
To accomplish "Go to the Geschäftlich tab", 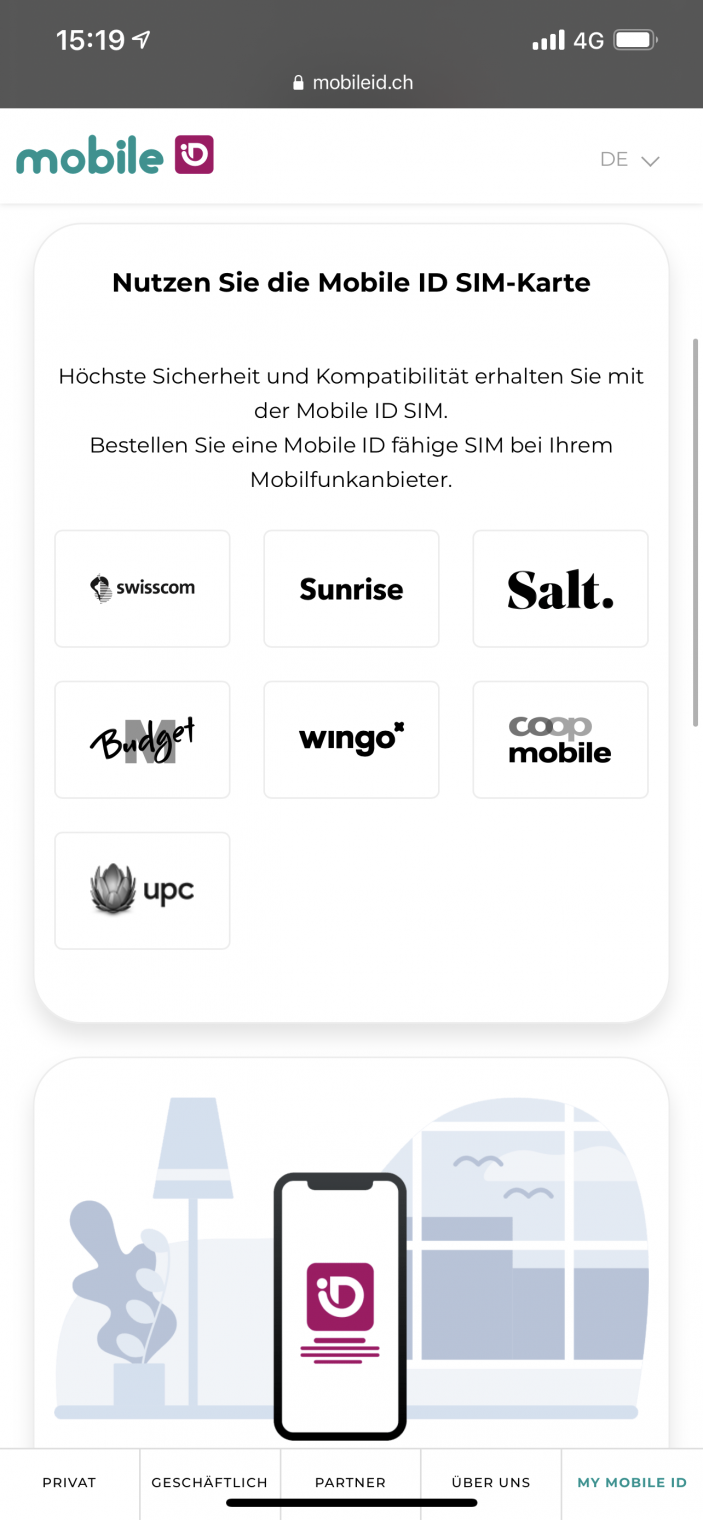I will (210, 1482).
